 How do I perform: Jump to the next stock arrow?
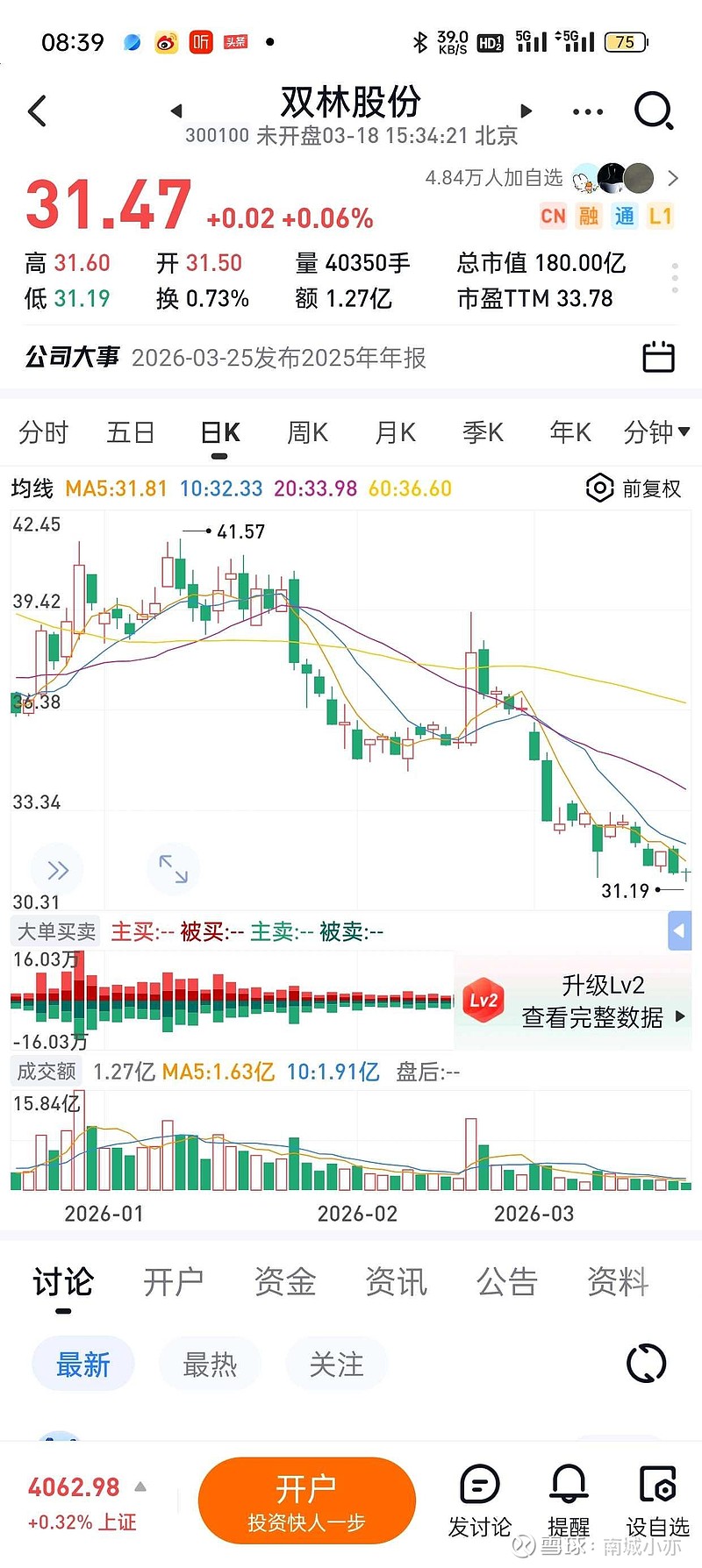pos(526,111)
